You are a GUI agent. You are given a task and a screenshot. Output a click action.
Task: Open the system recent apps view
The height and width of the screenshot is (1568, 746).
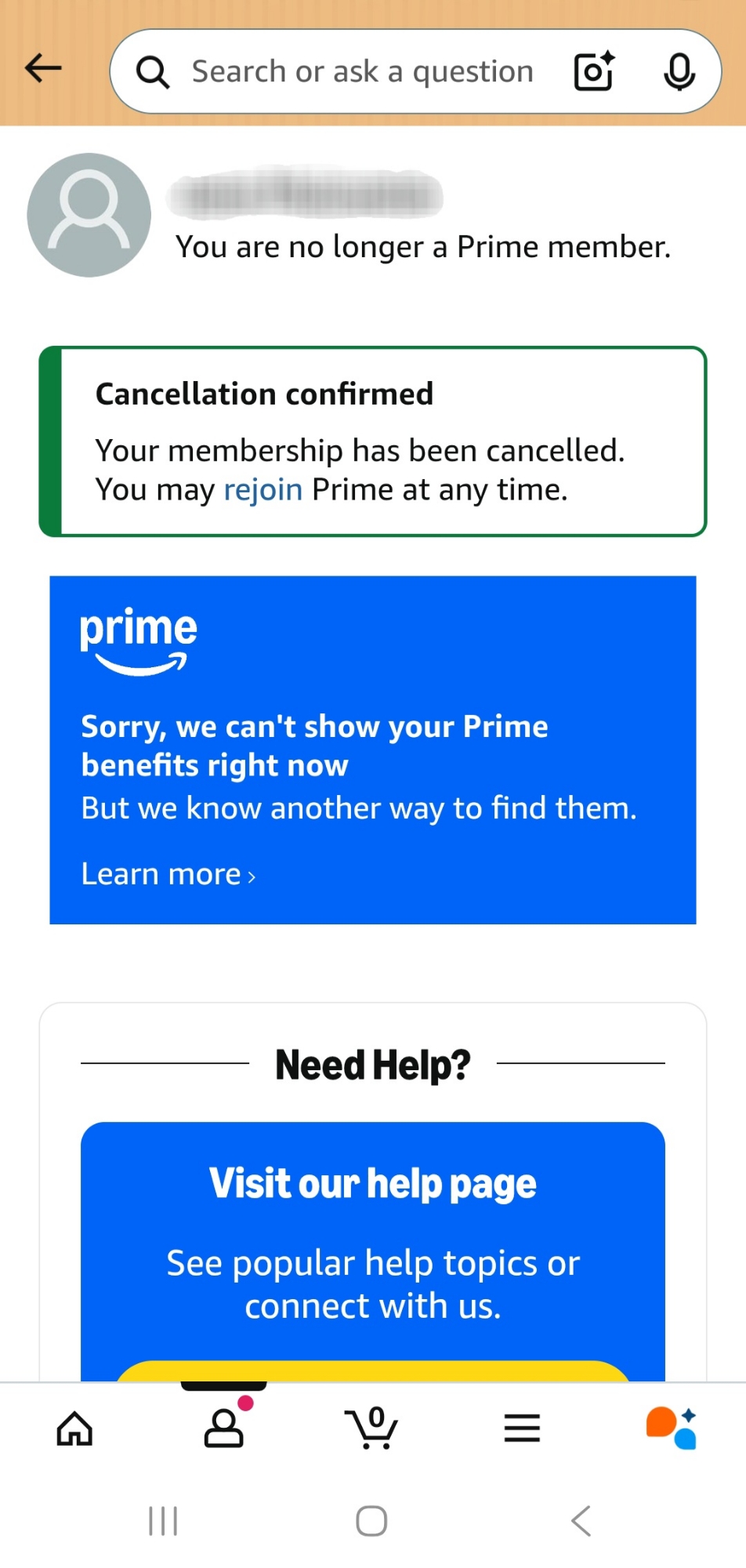click(163, 1521)
